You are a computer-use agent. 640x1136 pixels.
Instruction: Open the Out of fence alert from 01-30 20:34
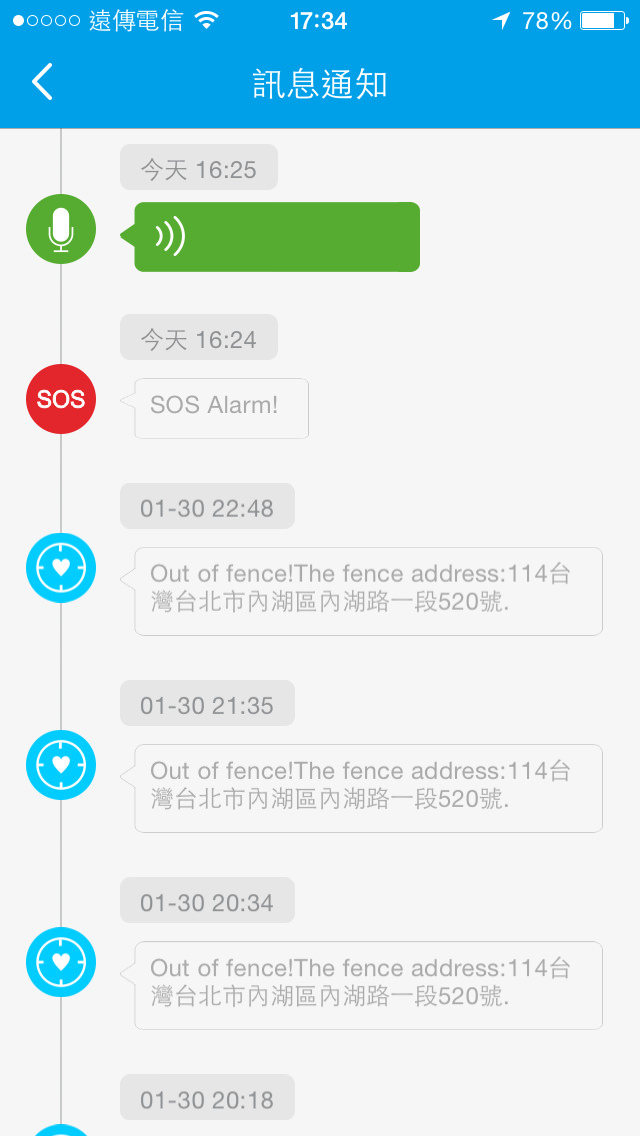pos(368,984)
